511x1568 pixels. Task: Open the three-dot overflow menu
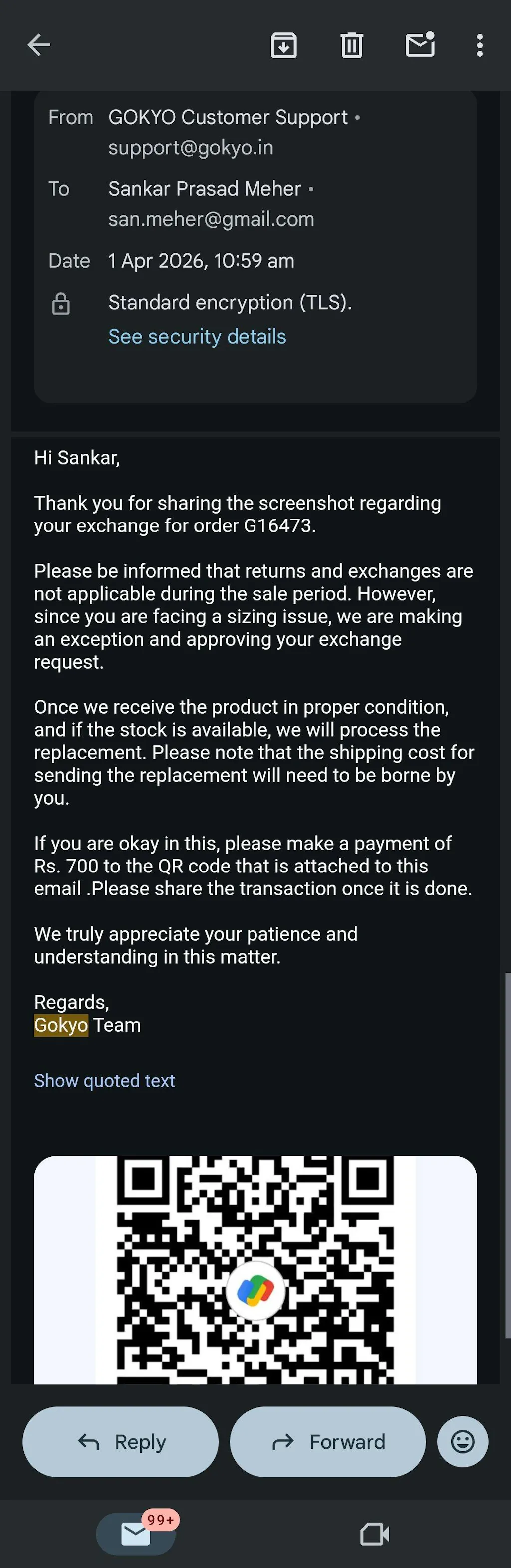pos(480,45)
